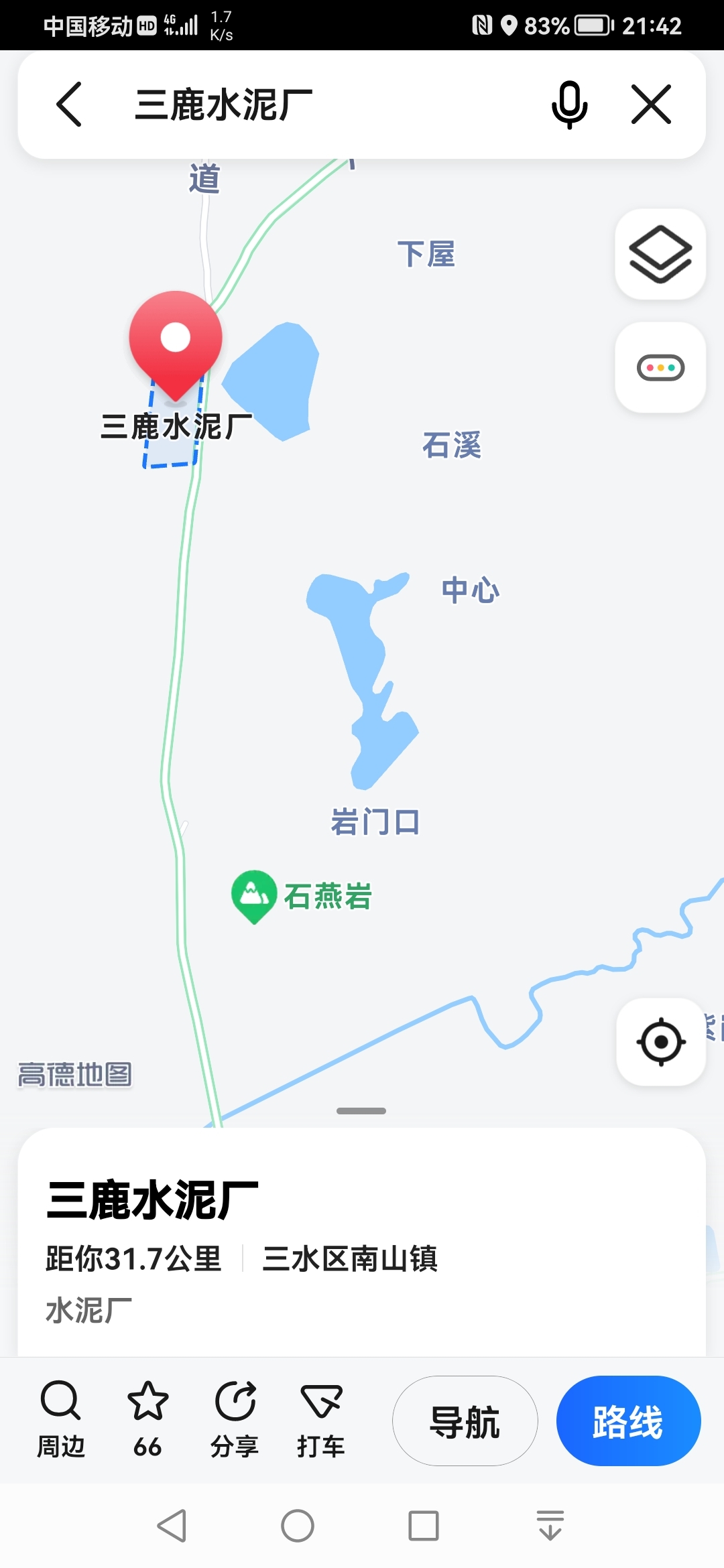Center the map on my location

point(661,1042)
